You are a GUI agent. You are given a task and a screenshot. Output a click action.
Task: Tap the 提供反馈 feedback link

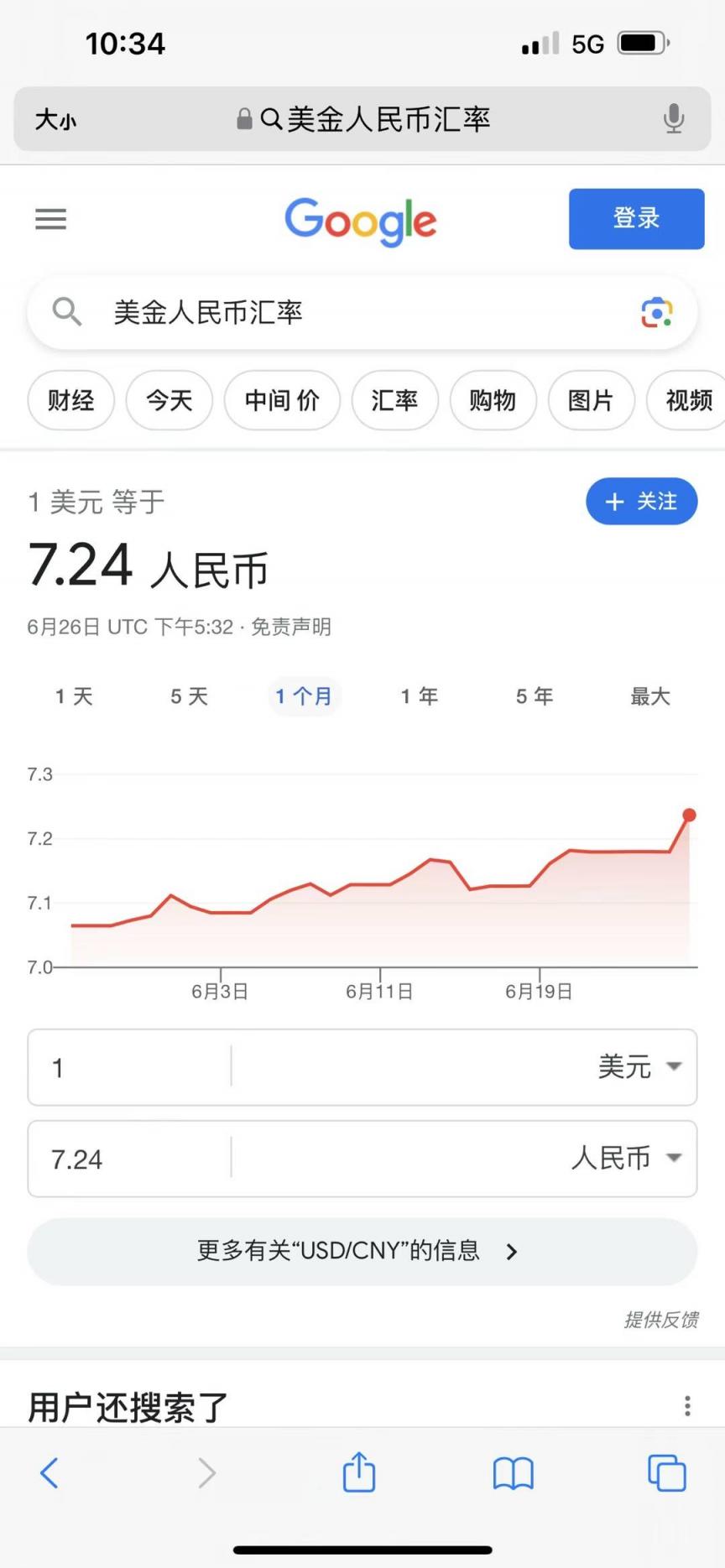point(661,1320)
